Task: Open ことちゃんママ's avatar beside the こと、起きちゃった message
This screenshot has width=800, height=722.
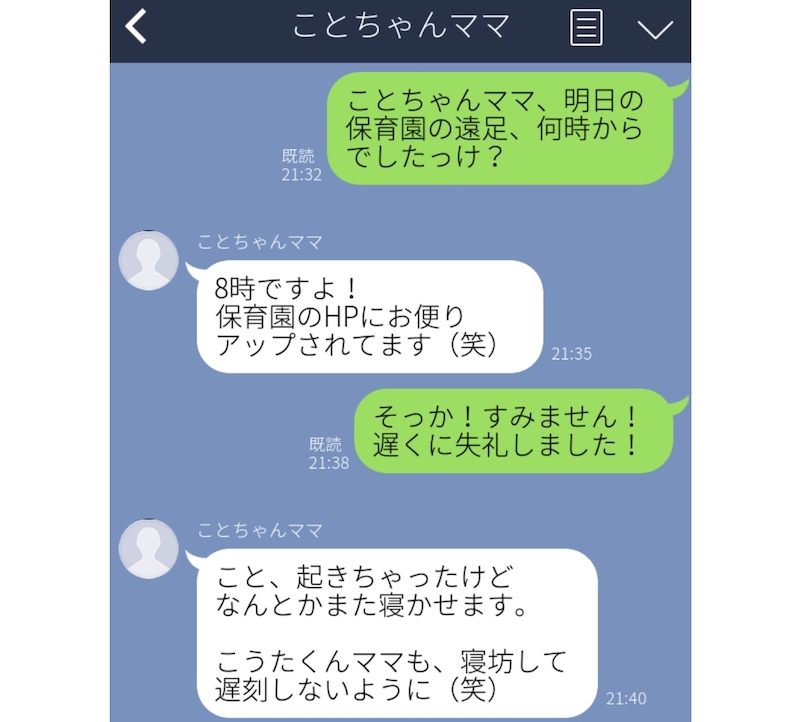Action: [x=149, y=549]
